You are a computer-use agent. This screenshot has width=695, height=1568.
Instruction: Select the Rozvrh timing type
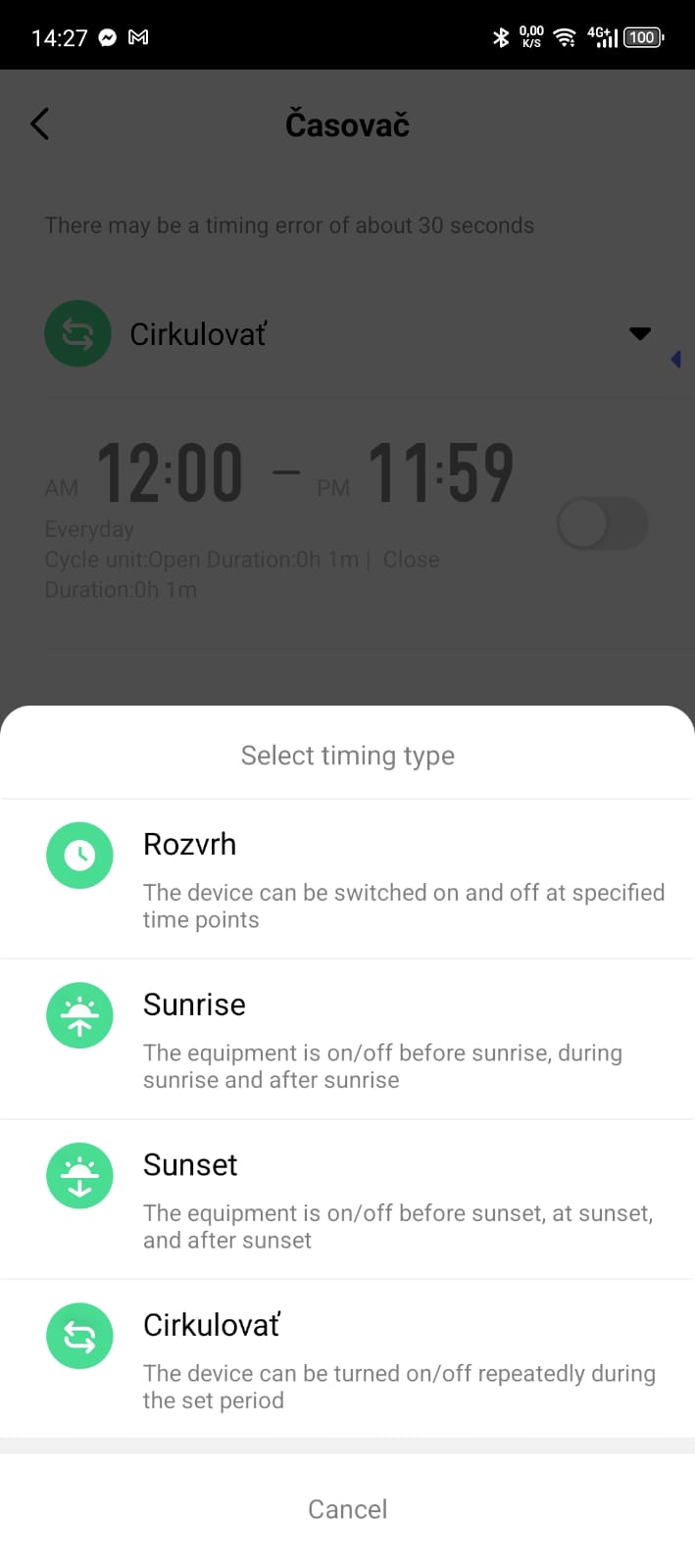[x=347, y=879]
